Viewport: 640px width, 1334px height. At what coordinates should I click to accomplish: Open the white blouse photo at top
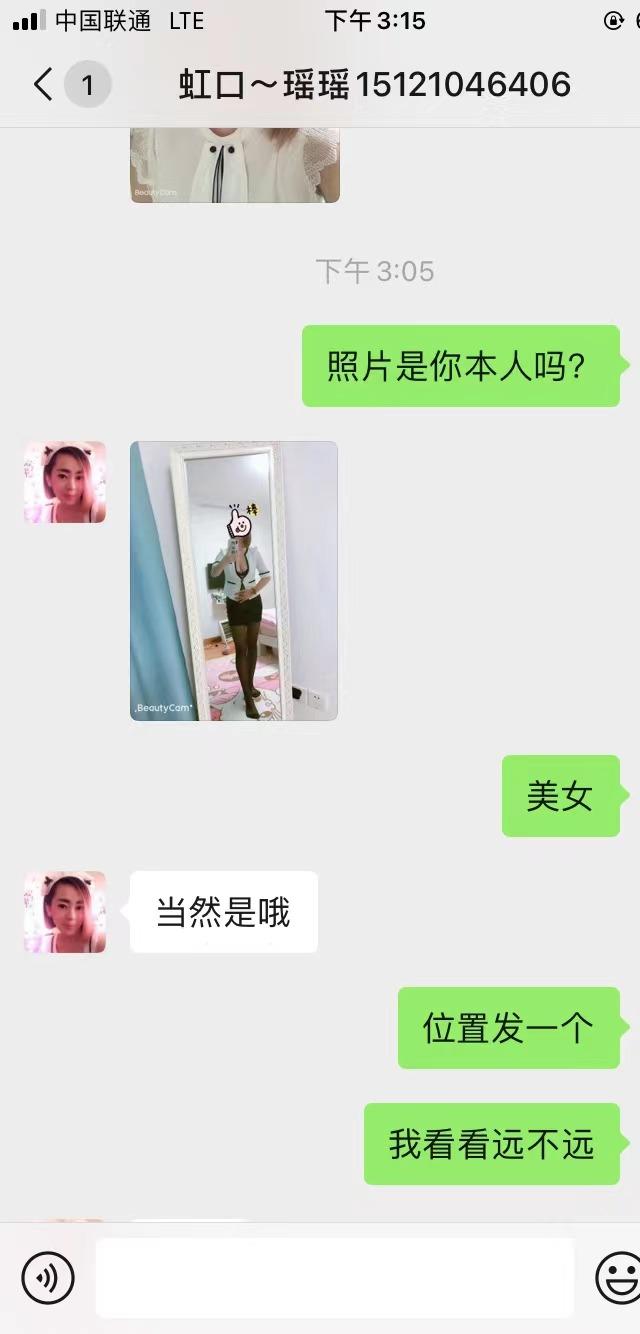point(235,165)
